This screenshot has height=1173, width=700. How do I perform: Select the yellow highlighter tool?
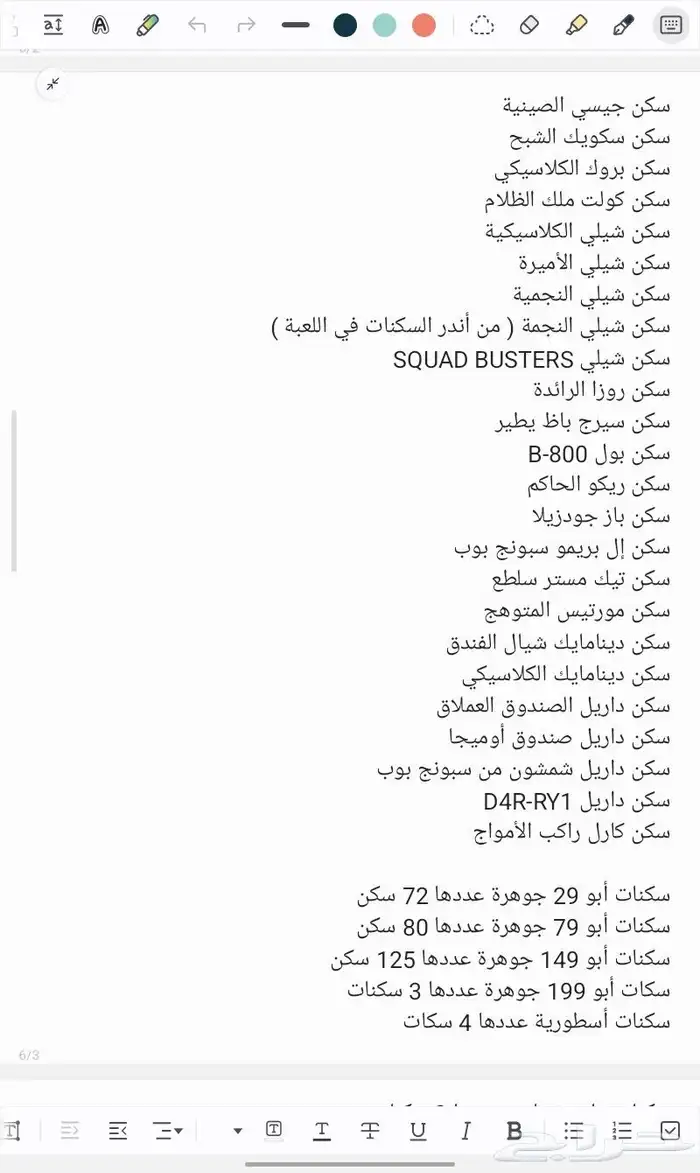[576, 25]
